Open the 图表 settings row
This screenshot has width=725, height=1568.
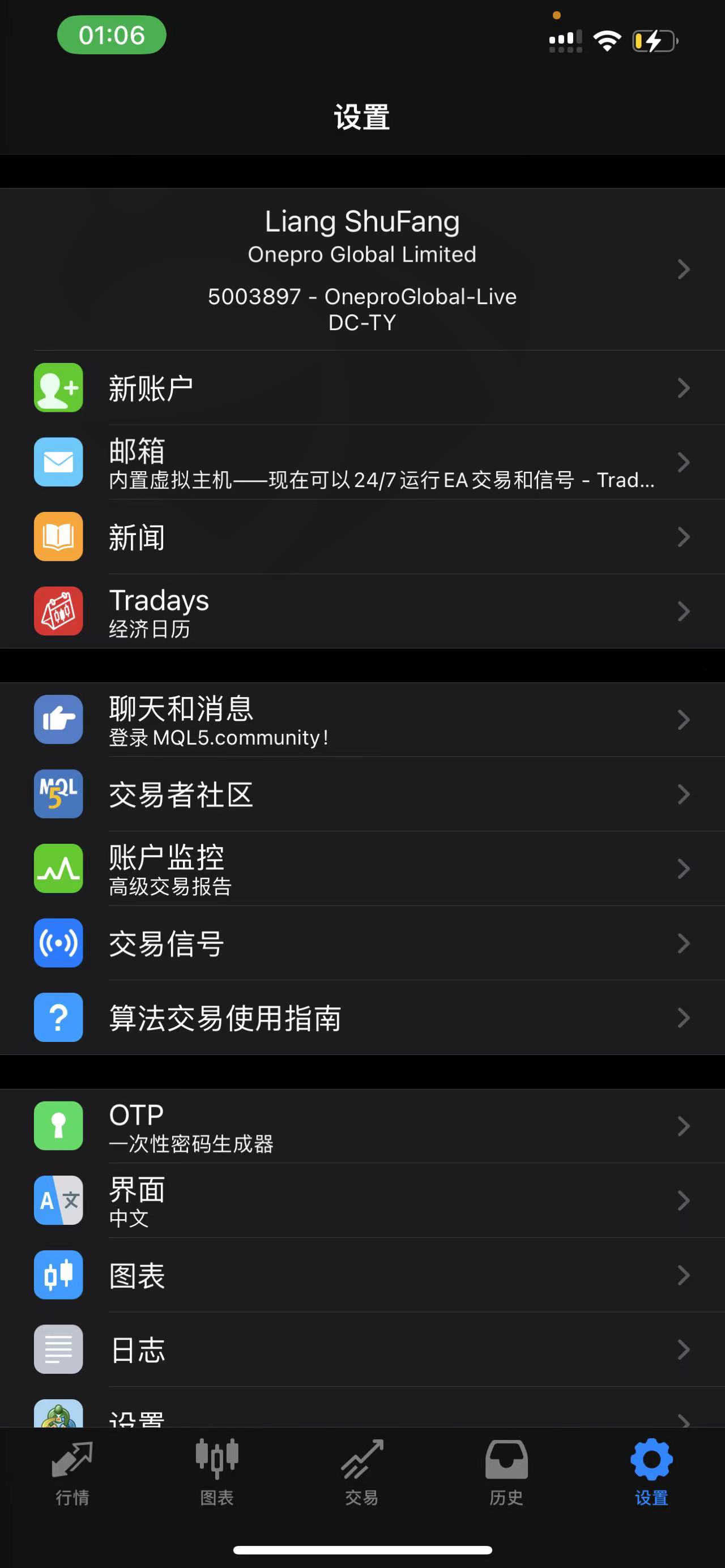[362, 1275]
